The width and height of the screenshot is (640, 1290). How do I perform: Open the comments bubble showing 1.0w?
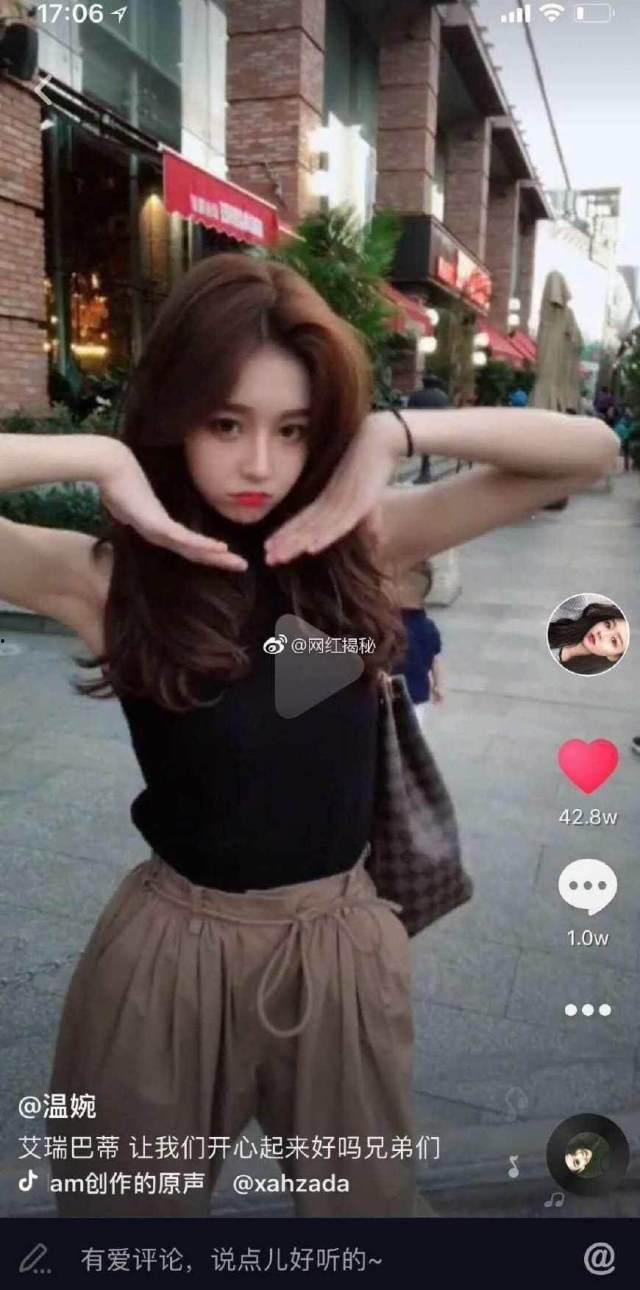(x=588, y=886)
